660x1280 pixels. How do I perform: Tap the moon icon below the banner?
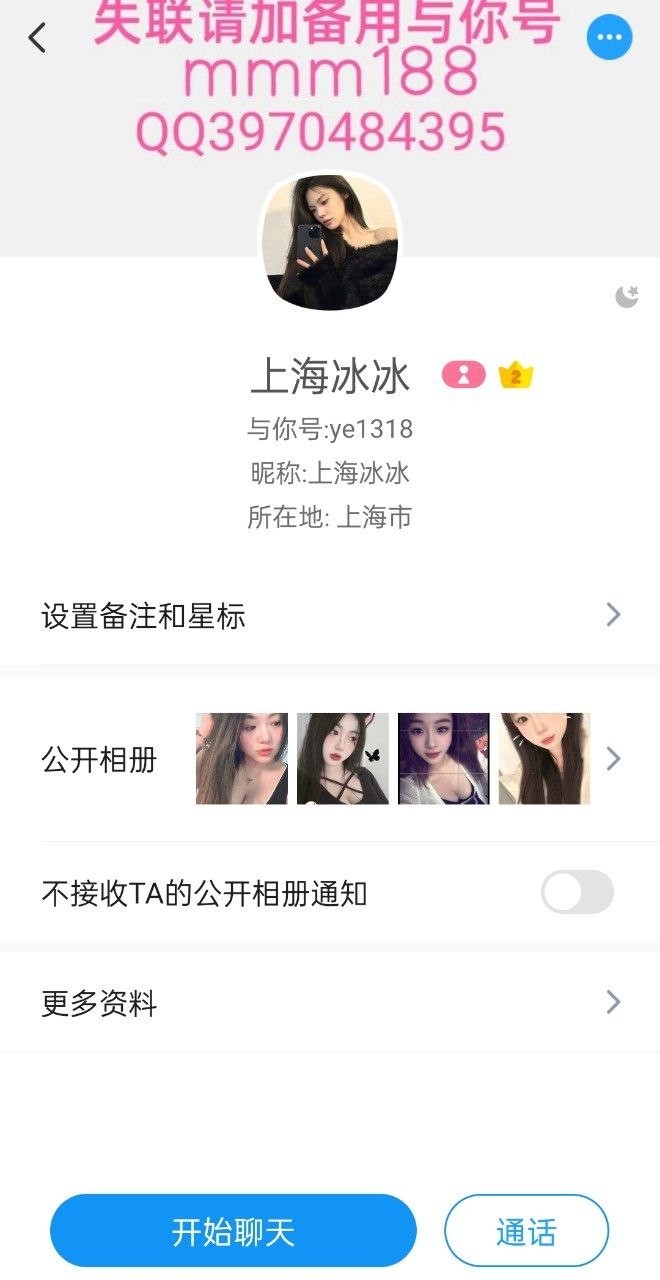pos(626,296)
